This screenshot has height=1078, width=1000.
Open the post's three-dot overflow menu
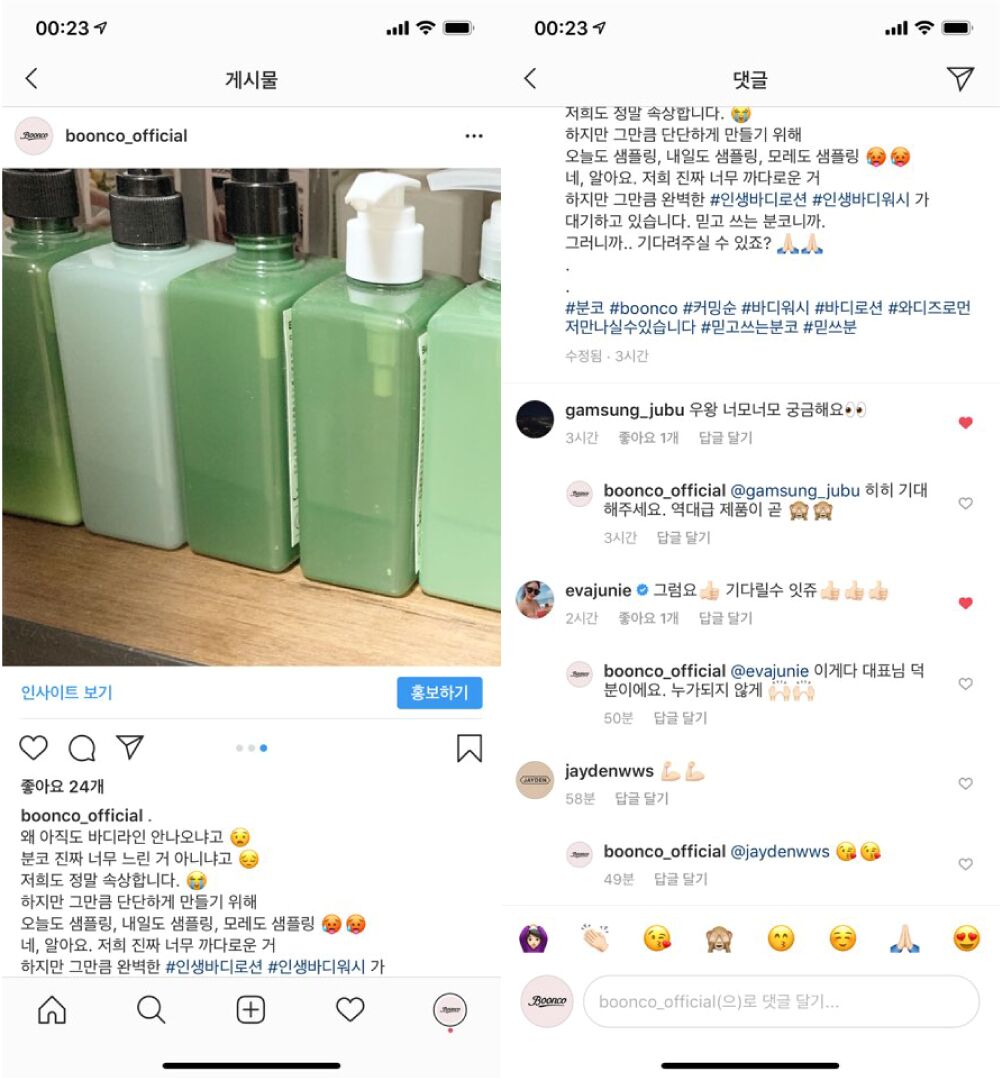pos(474,136)
